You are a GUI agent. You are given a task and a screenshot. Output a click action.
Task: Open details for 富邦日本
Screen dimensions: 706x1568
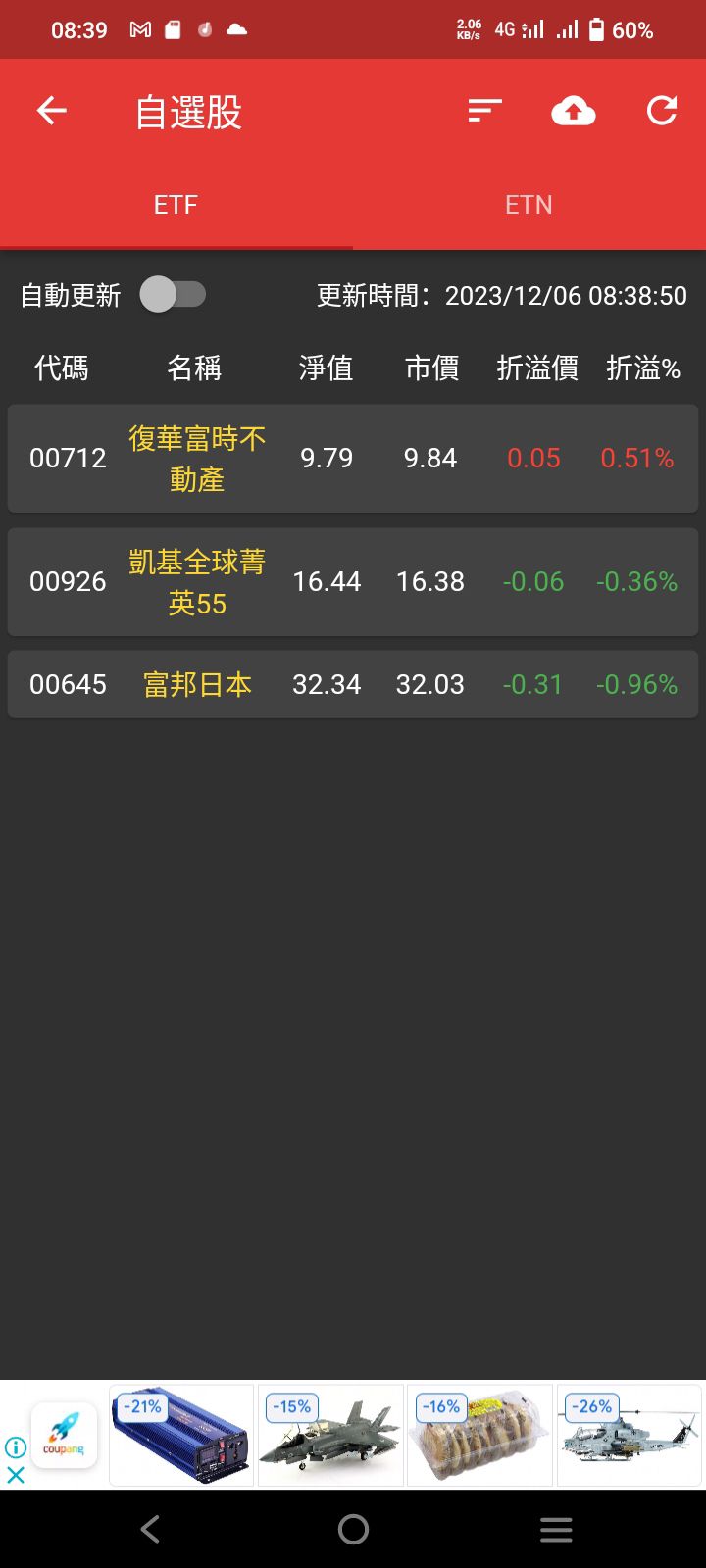point(353,684)
